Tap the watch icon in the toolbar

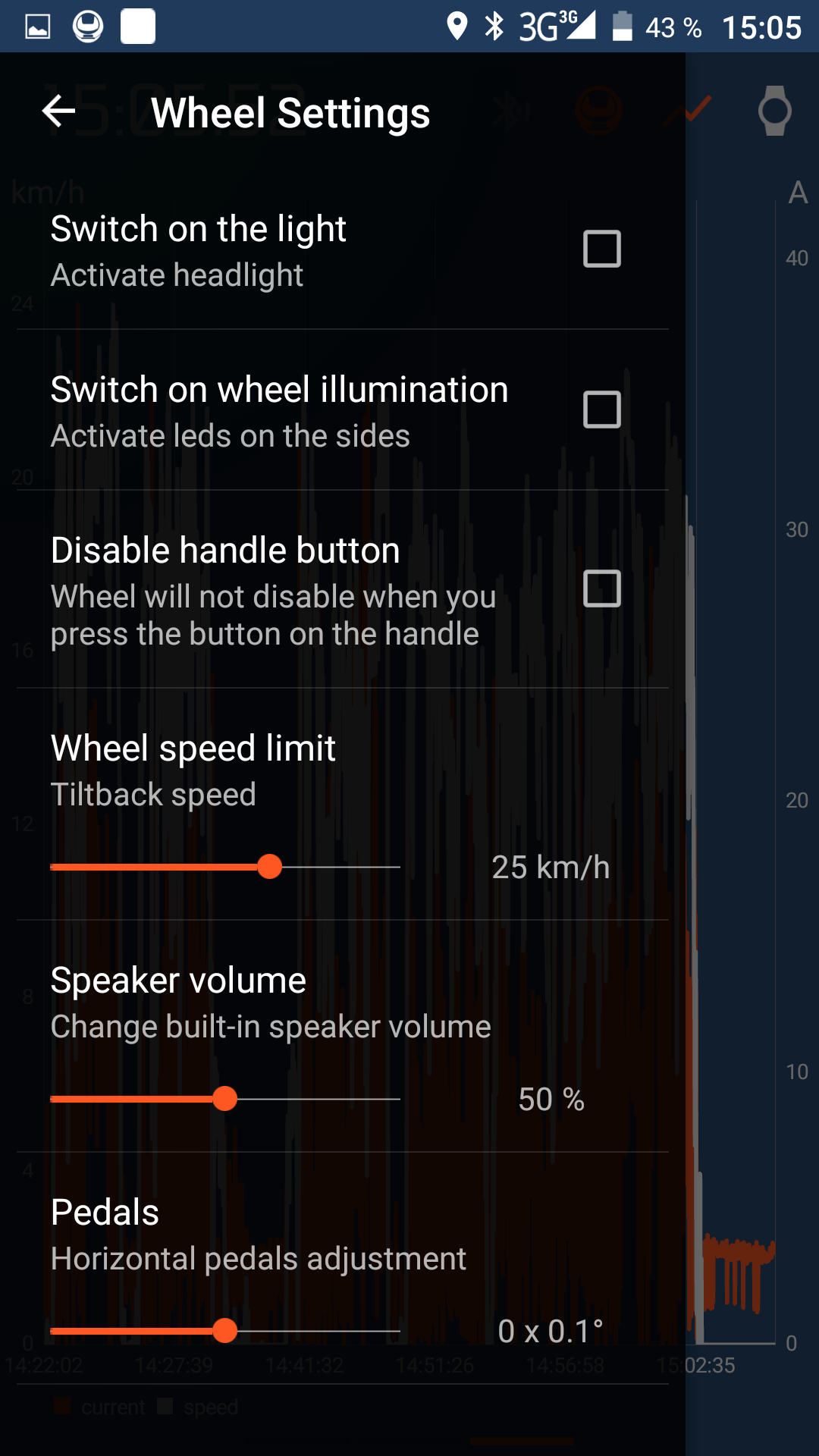point(775,111)
